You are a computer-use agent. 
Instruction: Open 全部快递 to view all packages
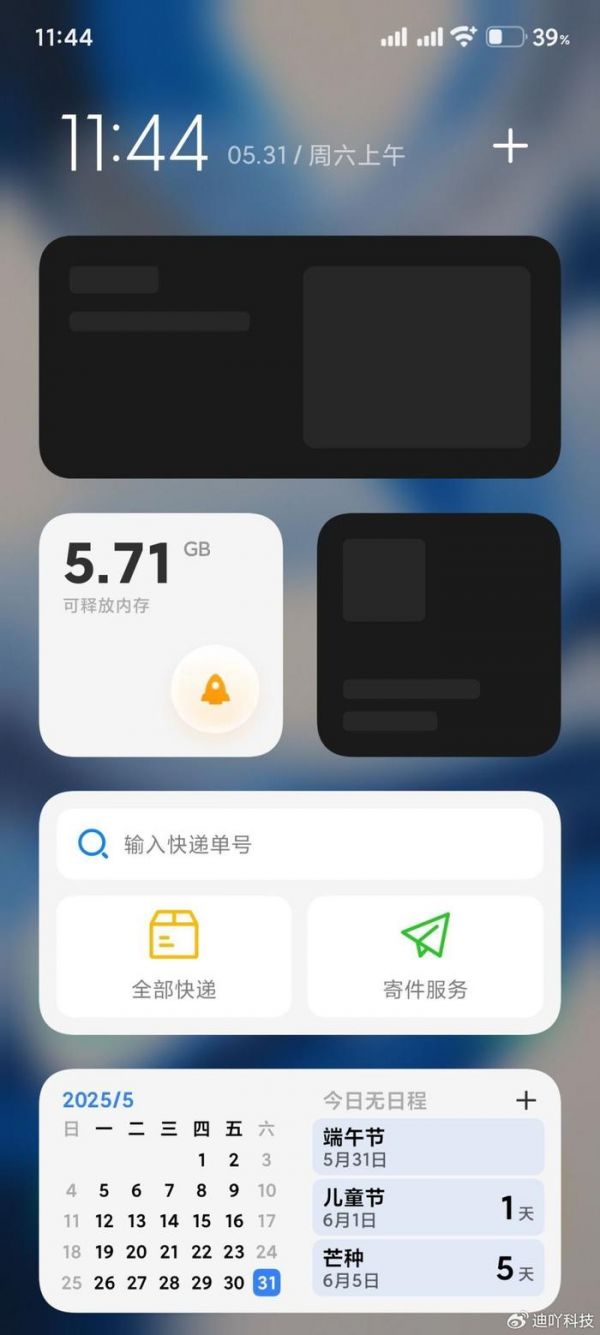[x=174, y=955]
